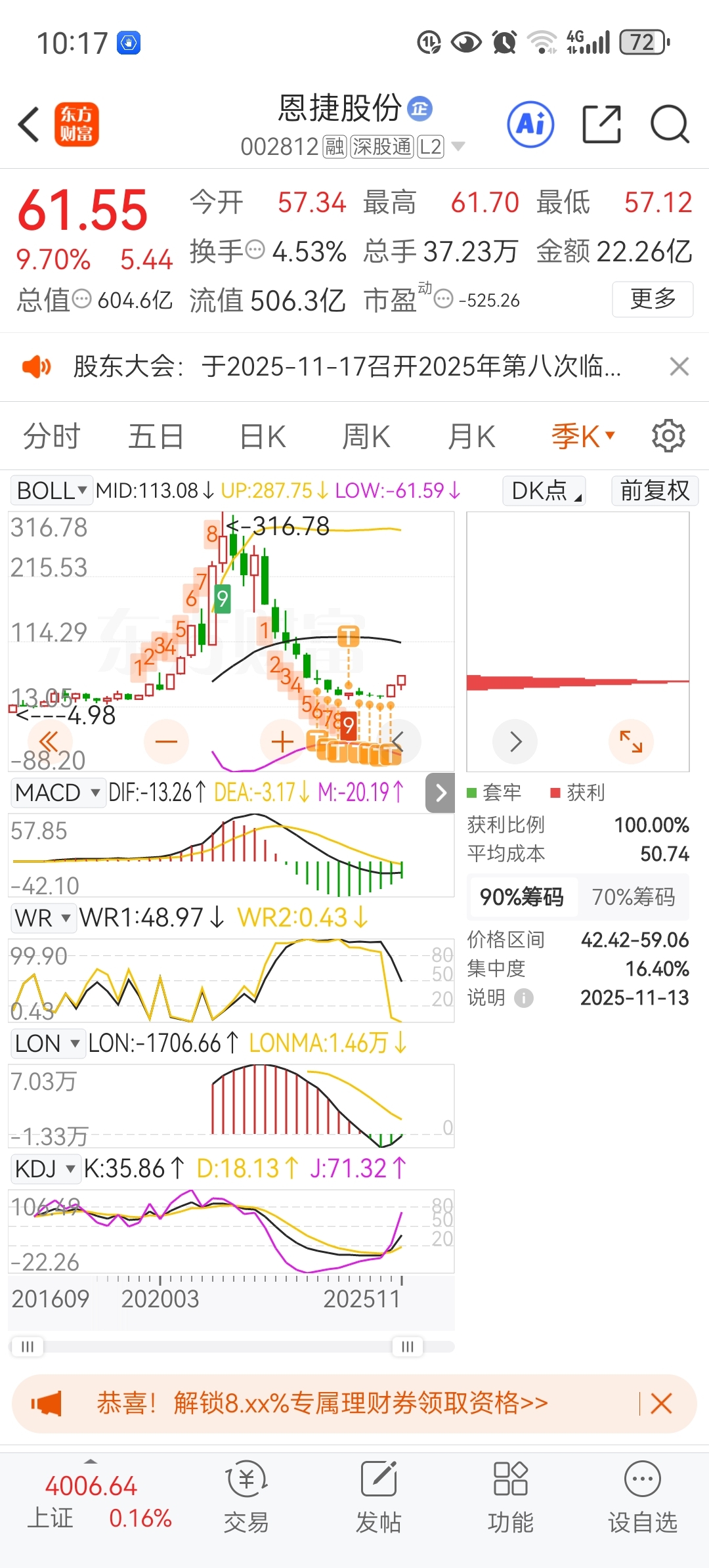Share this stock page

click(x=602, y=124)
